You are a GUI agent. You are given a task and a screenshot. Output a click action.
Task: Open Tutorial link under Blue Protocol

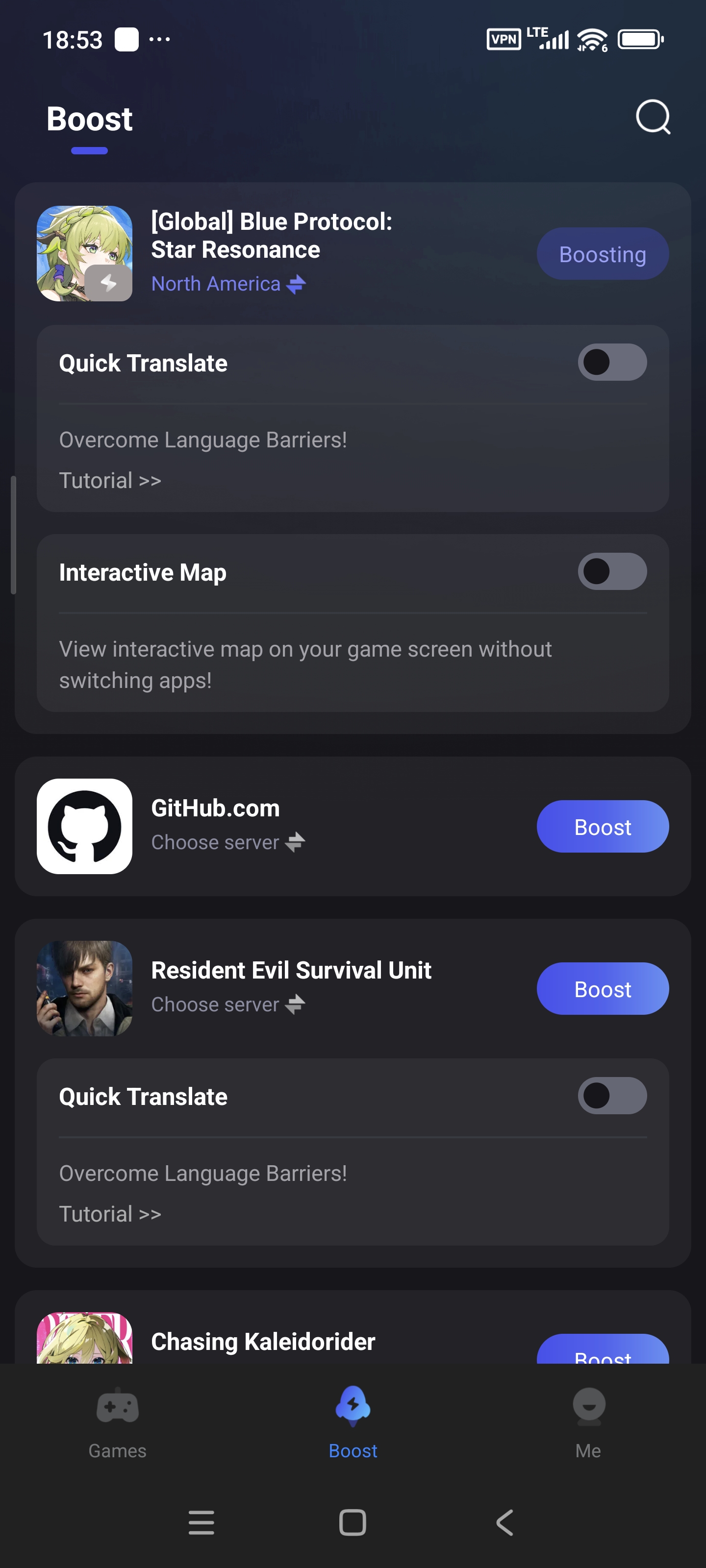tap(110, 480)
